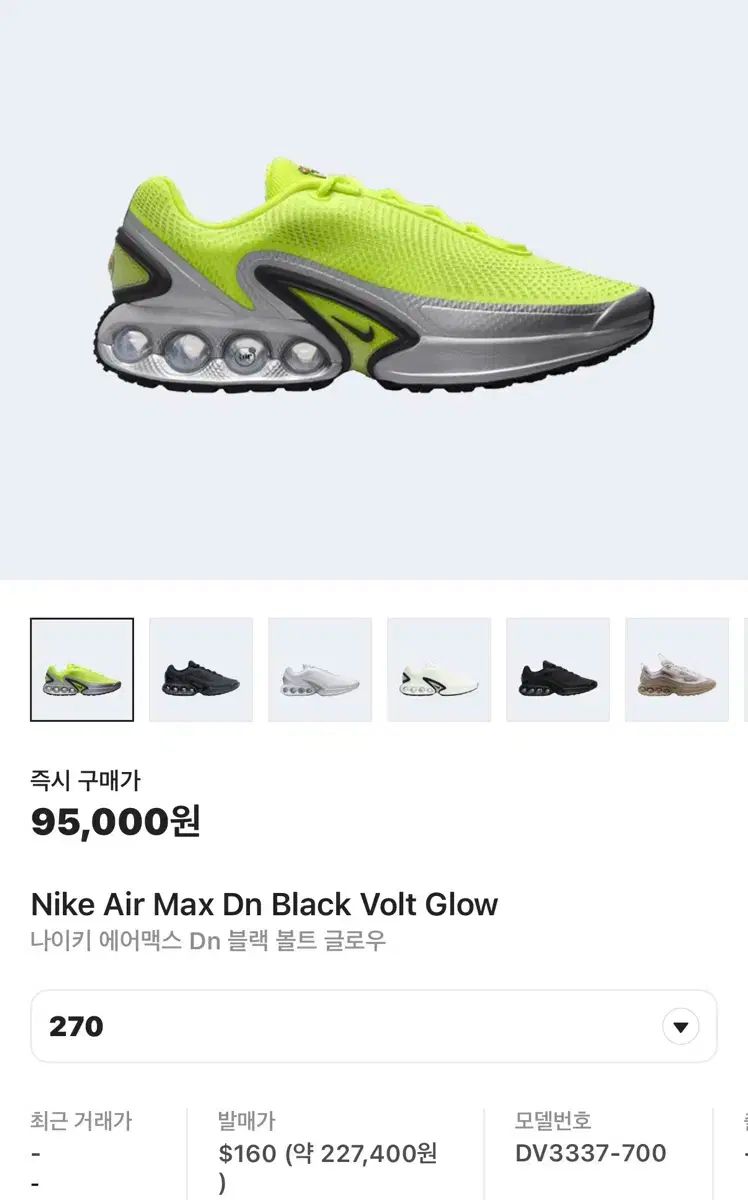
Task: Open the 270 size dropdown
Action: (680, 1027)
